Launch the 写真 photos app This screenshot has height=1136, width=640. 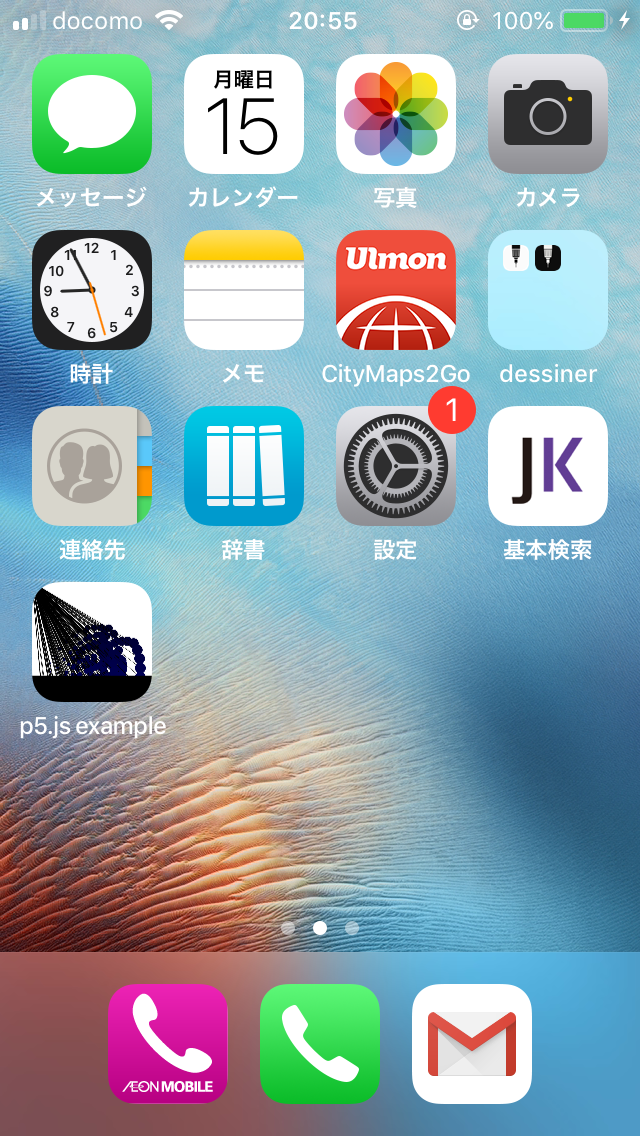point(396,114)
